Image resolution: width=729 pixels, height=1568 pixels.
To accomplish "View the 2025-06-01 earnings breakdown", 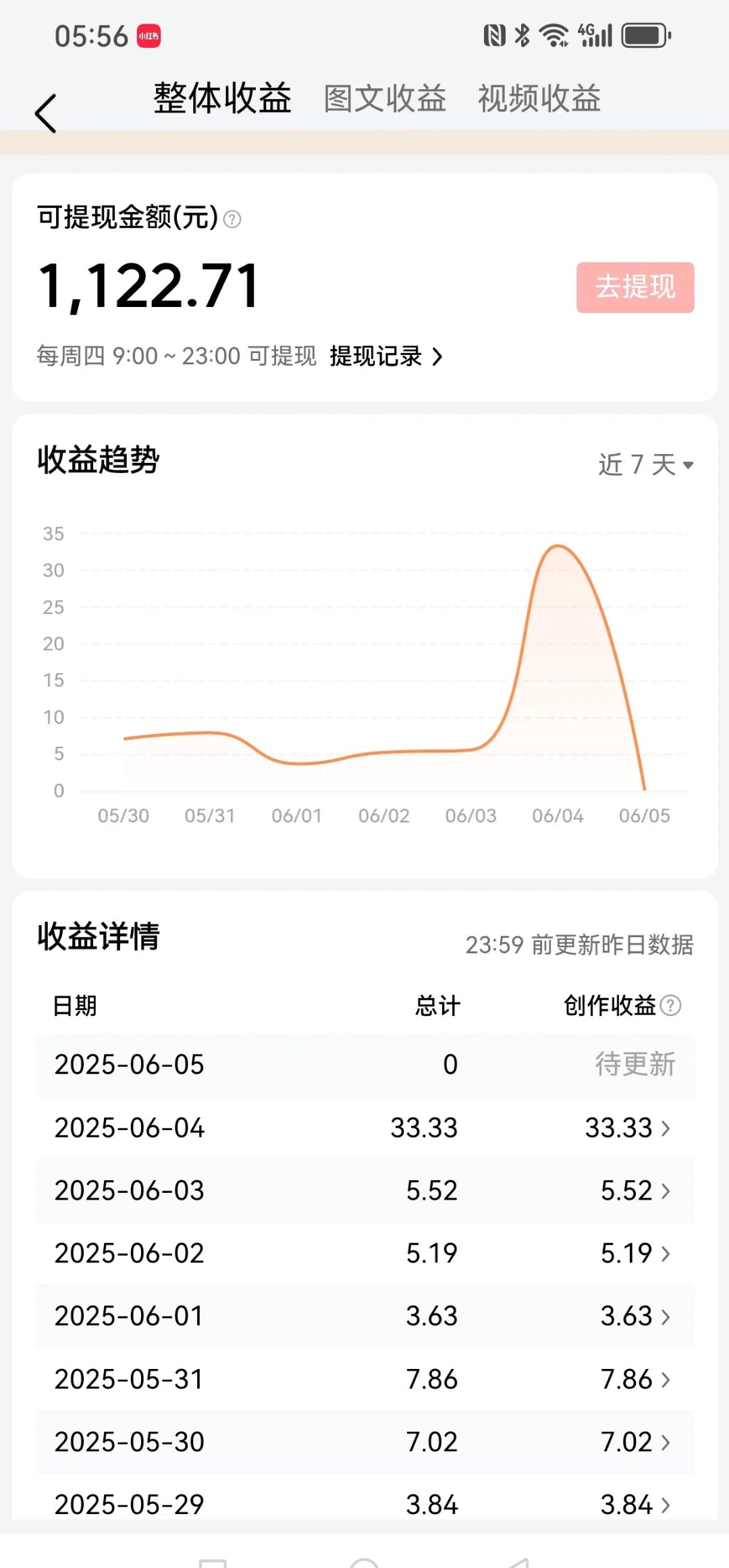I will click(x=634, y=1316).
